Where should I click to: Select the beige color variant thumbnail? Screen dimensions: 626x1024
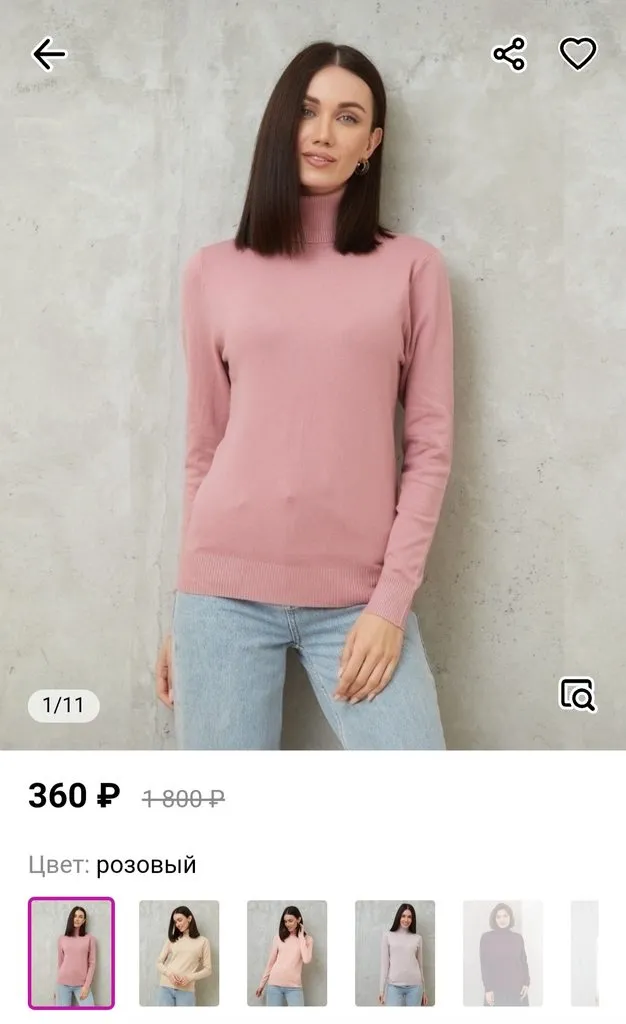(179, 953)
